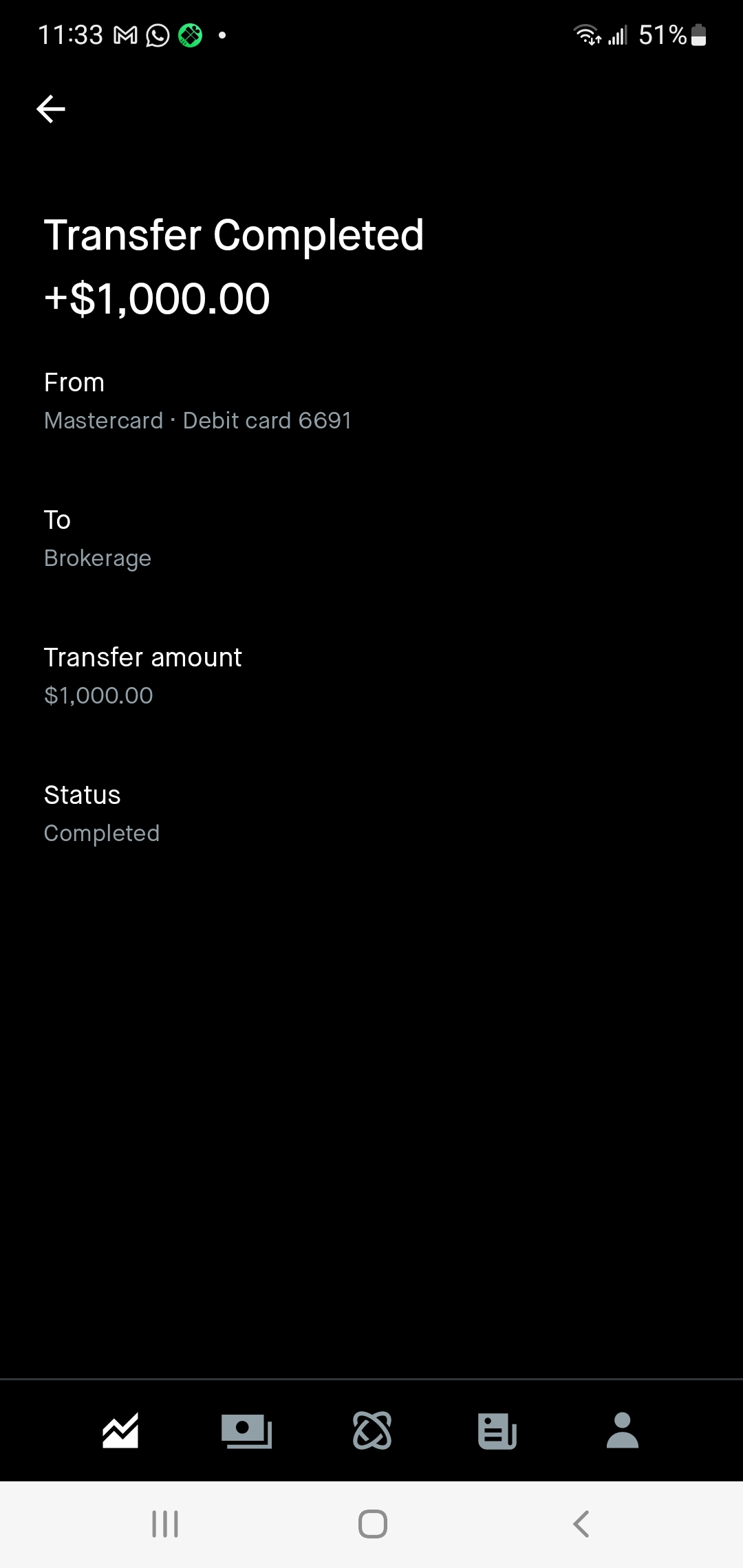This screenshot has width=743, height=1568.
Task: Open the crypto tab
Action: pyautogui.click(x=372, y=1430)
